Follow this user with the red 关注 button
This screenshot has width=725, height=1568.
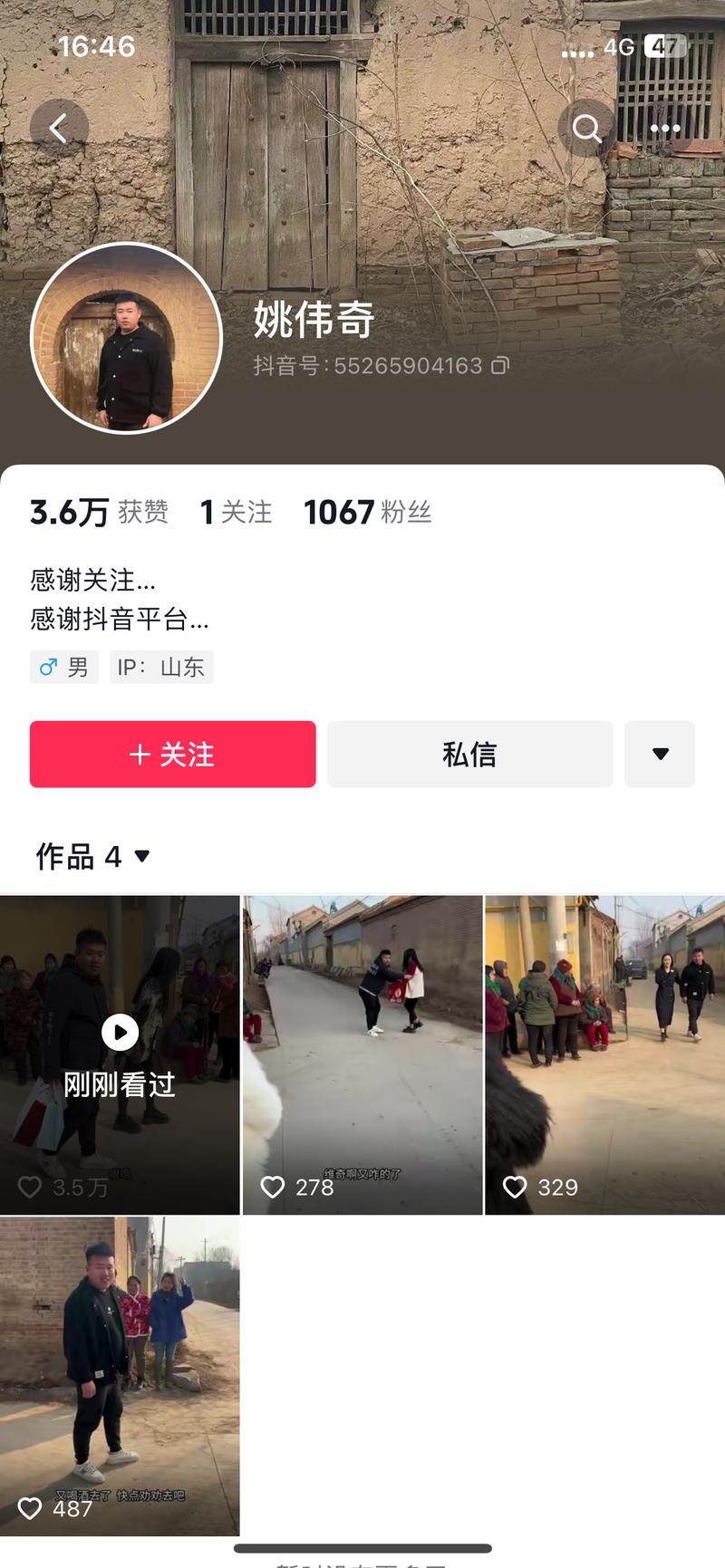click(x=173, y=754)
